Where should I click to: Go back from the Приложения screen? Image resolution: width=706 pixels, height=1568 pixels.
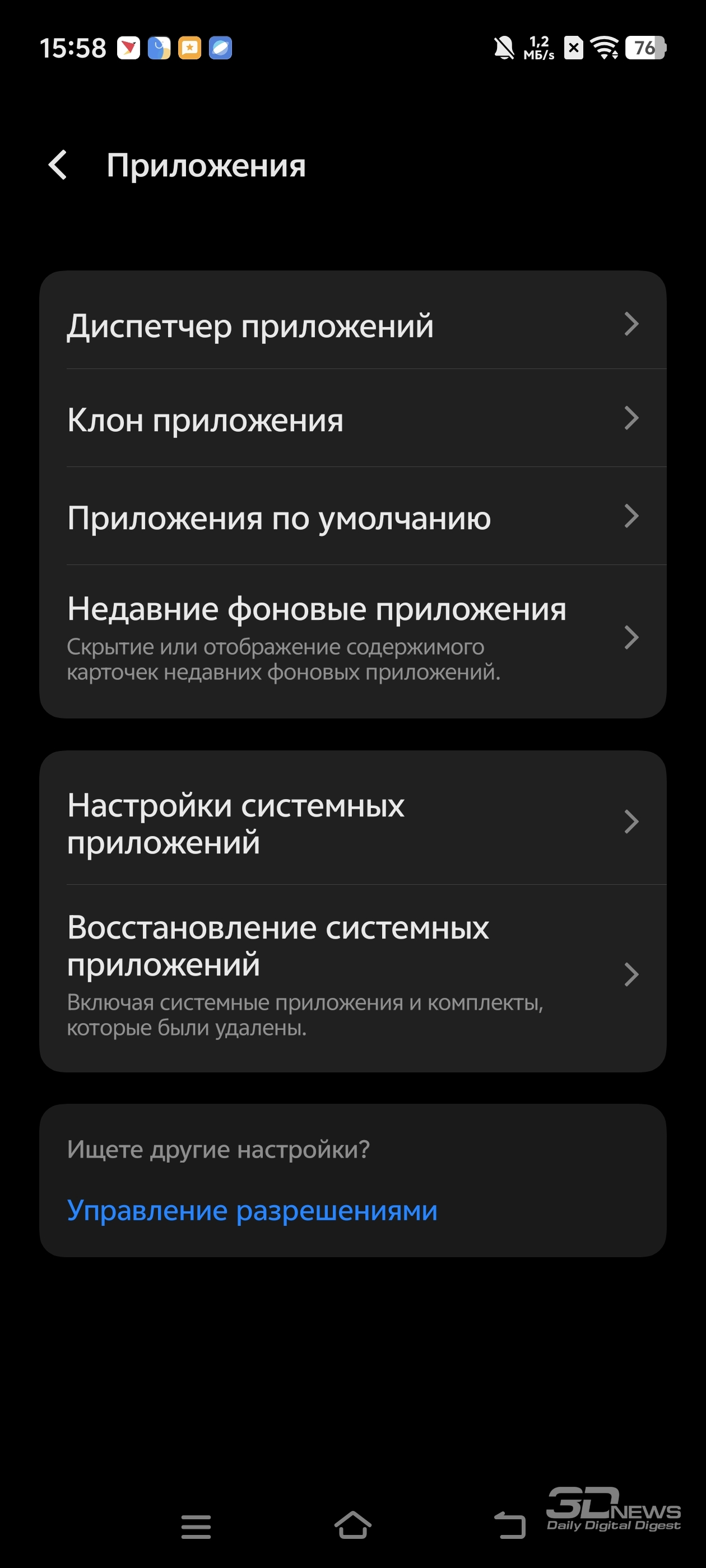click(x=58, y=165)
